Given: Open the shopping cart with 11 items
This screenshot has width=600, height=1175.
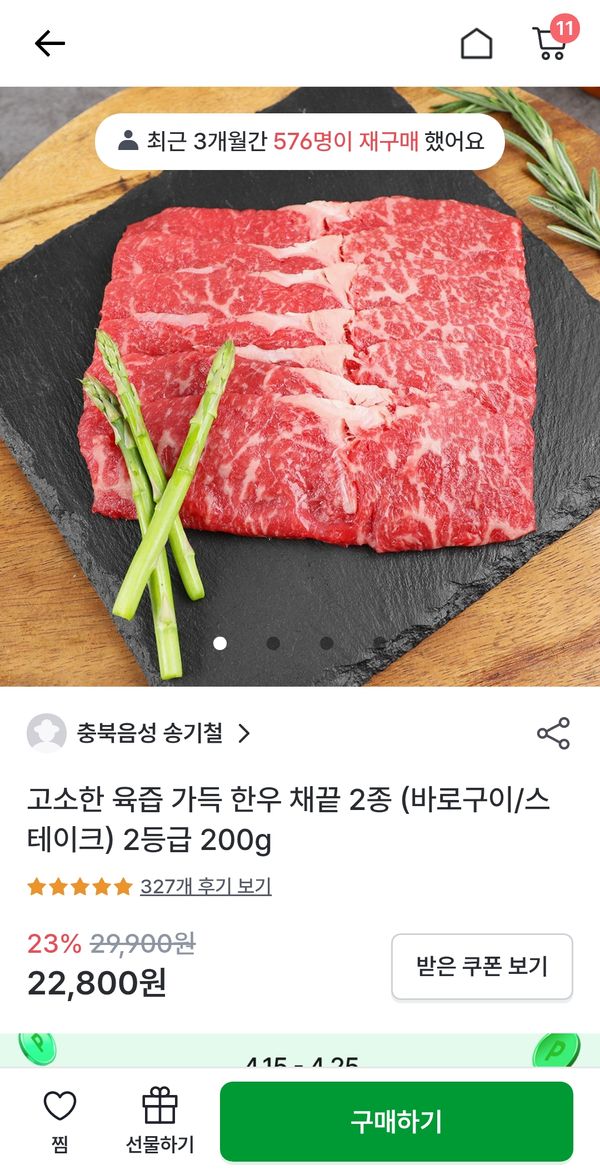Looking at the screenshot, I should pos(551,42).
